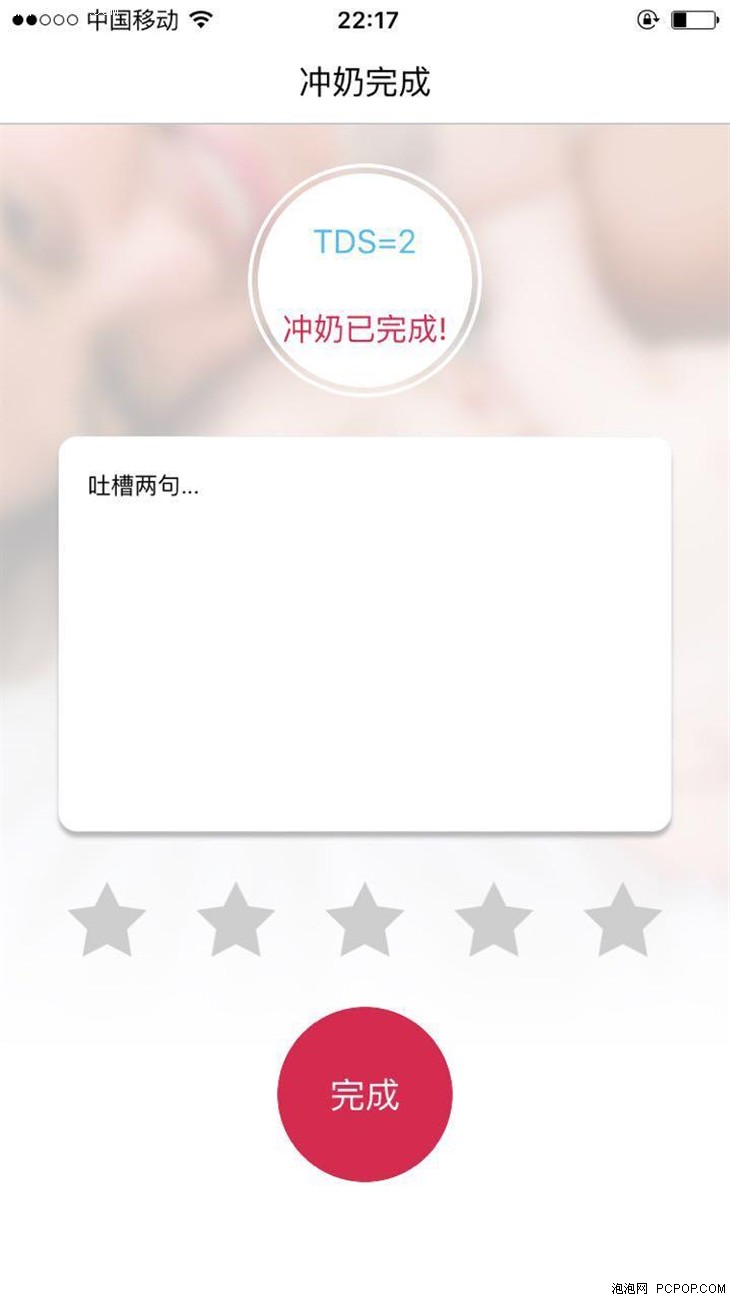
Task: Rate one star
Action: (x=107, y=921)
